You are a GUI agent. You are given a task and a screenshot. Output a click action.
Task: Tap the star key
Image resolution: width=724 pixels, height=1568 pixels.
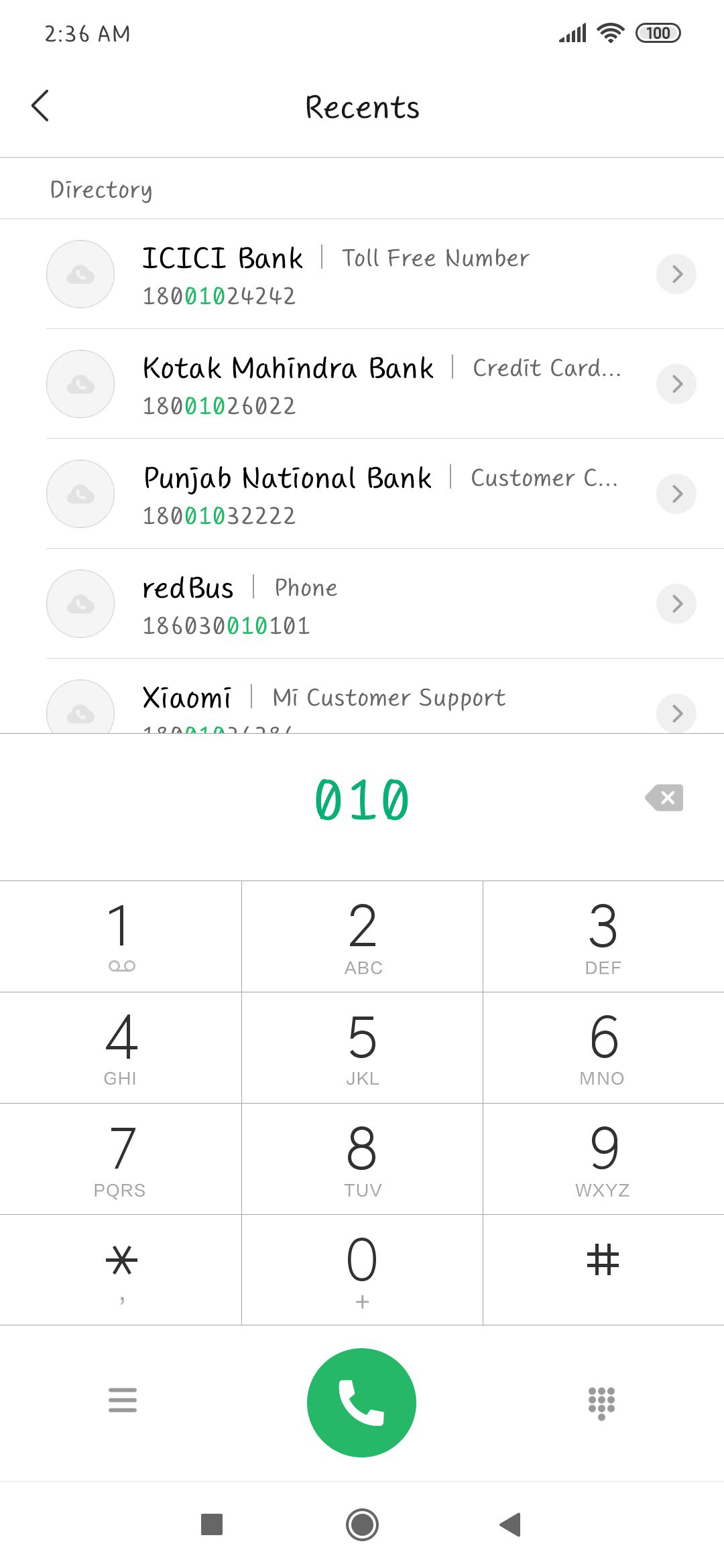[121, 1270]
